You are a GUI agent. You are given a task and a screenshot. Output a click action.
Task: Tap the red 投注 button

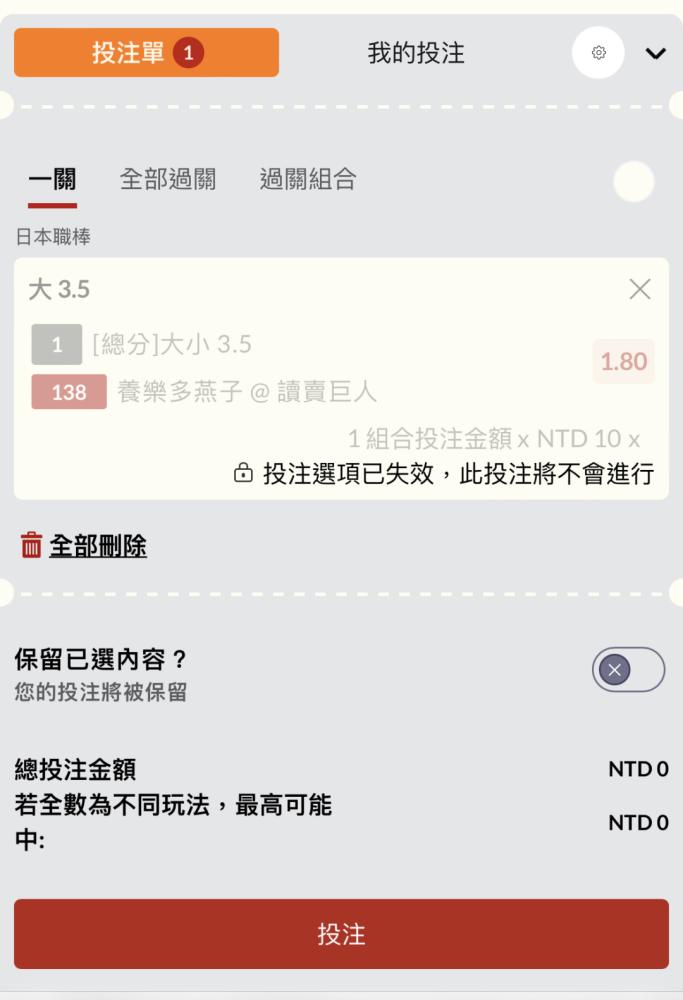click(x=341, y=934)
